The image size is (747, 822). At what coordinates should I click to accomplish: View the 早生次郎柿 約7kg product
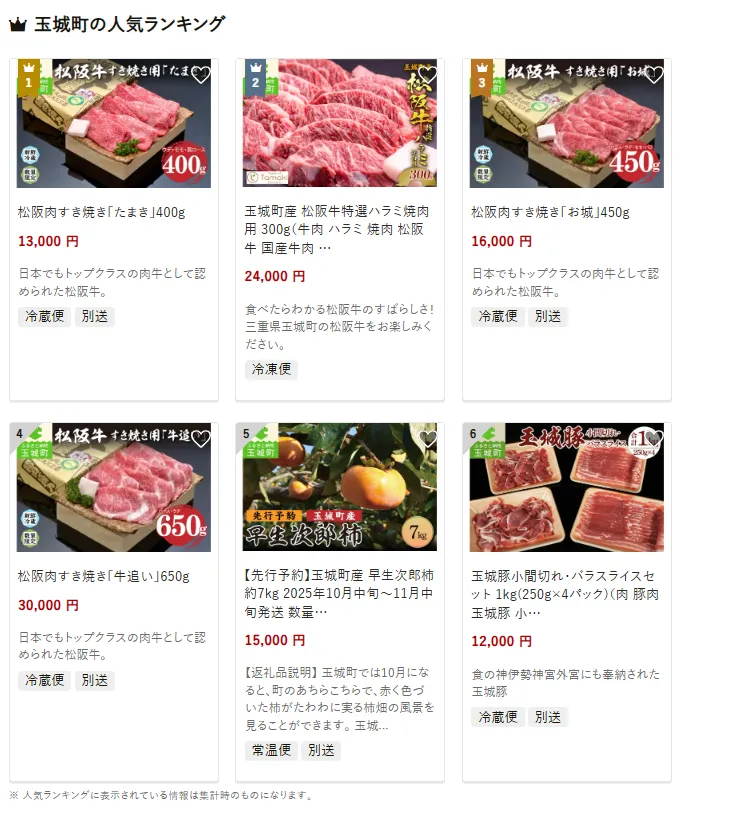(x=339, y=593)
